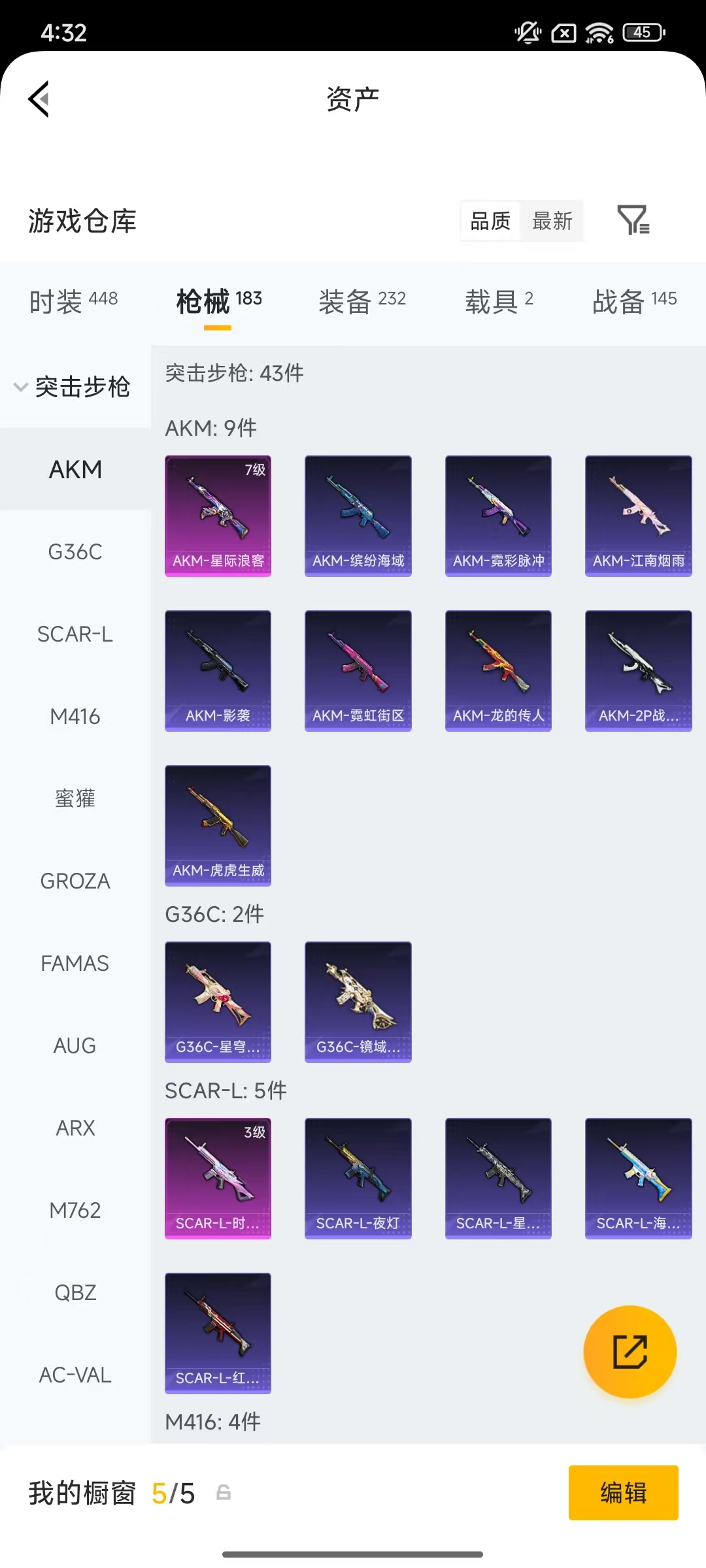View the AKM-虎虎生威 skin
This screenshot has height=1568, width=706.
click(218, 825)
